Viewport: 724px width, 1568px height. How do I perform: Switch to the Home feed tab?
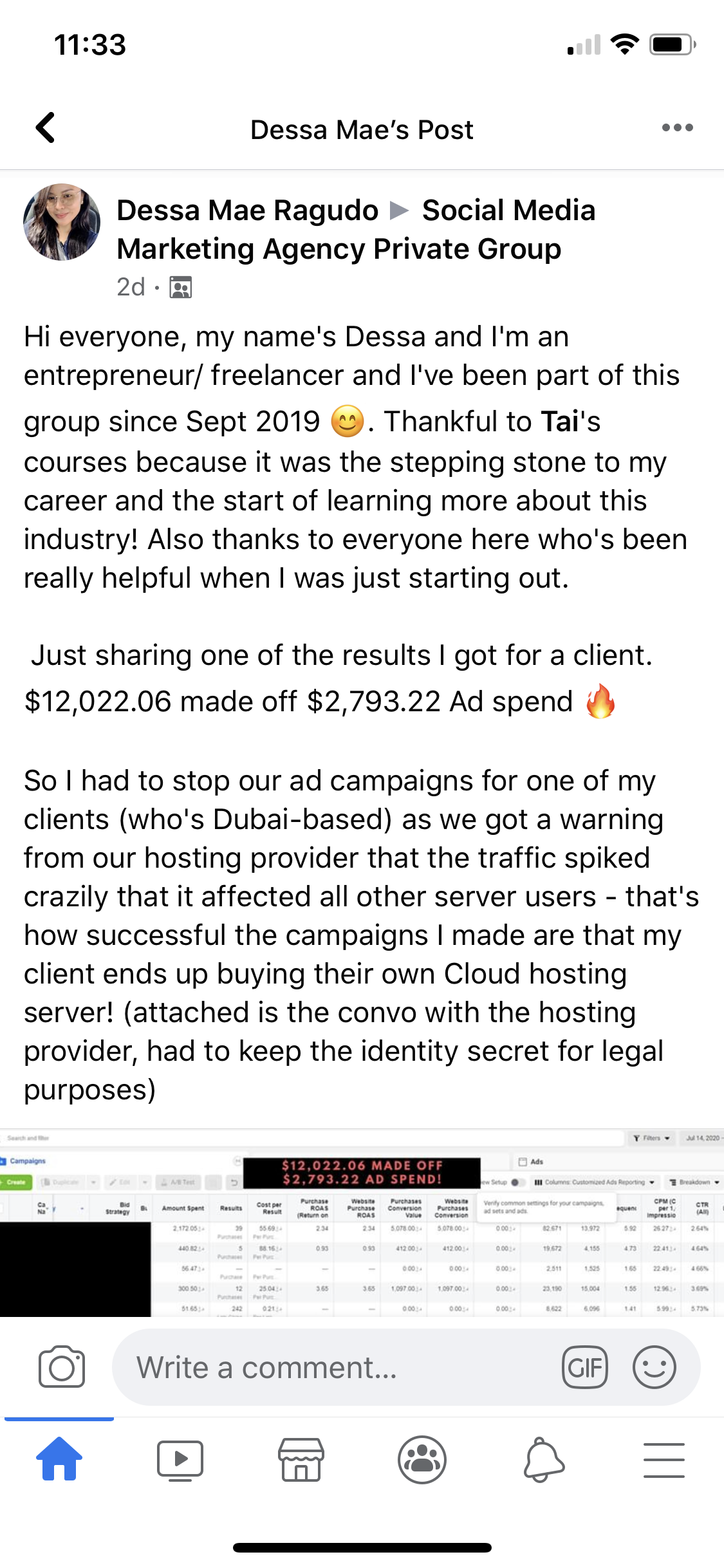(59, 1459)
